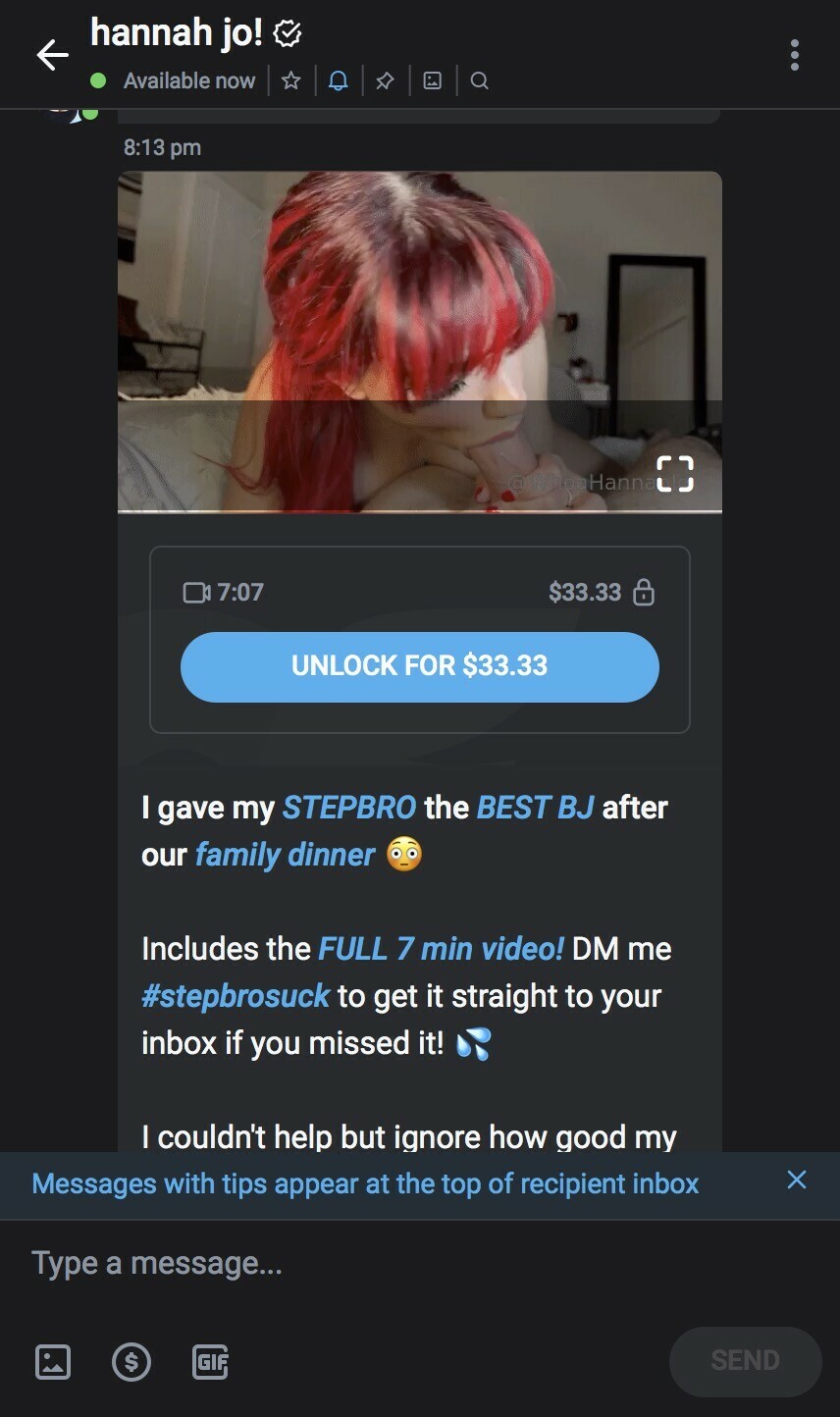840x1417 pixels.
Task: Add hannah jo to favorites with star
Action: coord(290,81)
